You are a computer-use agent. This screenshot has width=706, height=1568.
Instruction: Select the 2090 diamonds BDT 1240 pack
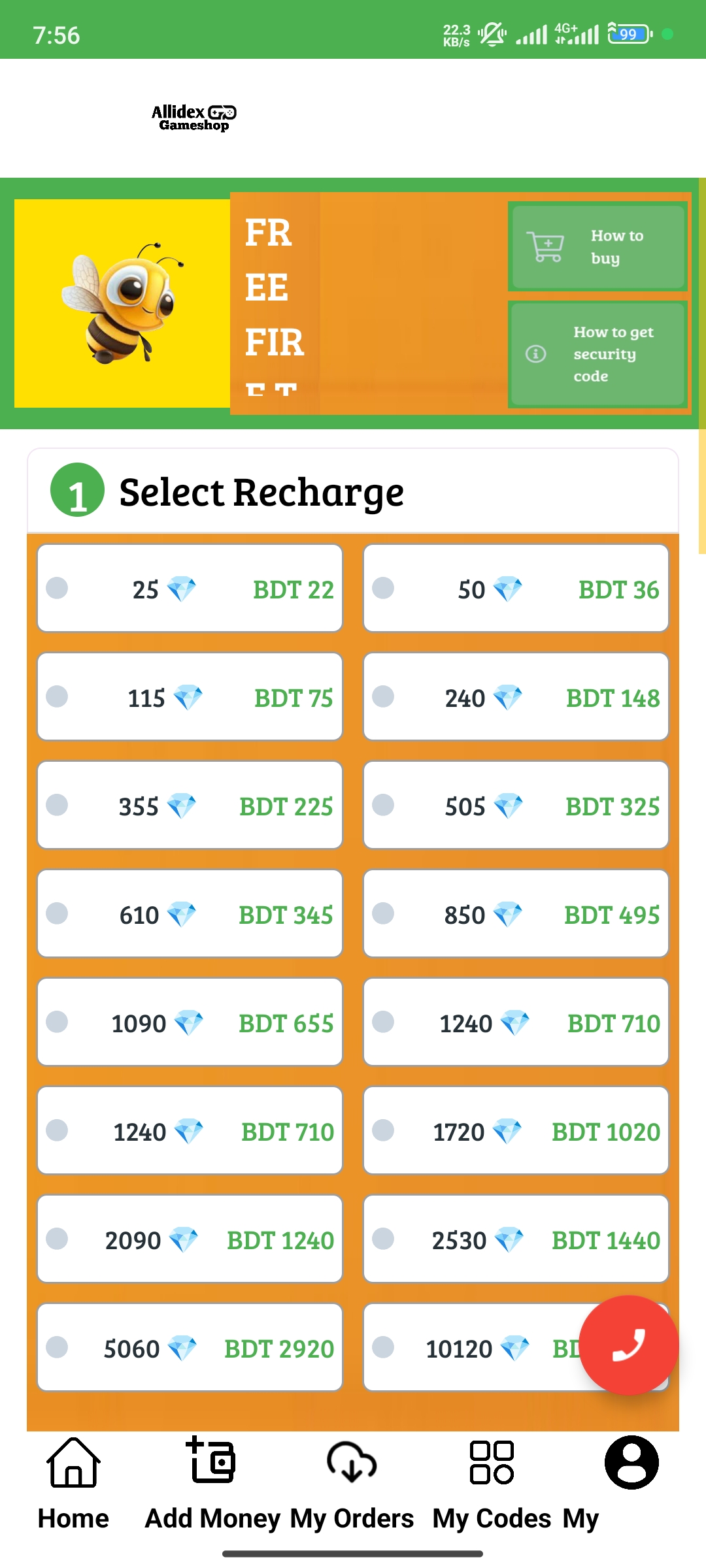[x=190, y=1239]
